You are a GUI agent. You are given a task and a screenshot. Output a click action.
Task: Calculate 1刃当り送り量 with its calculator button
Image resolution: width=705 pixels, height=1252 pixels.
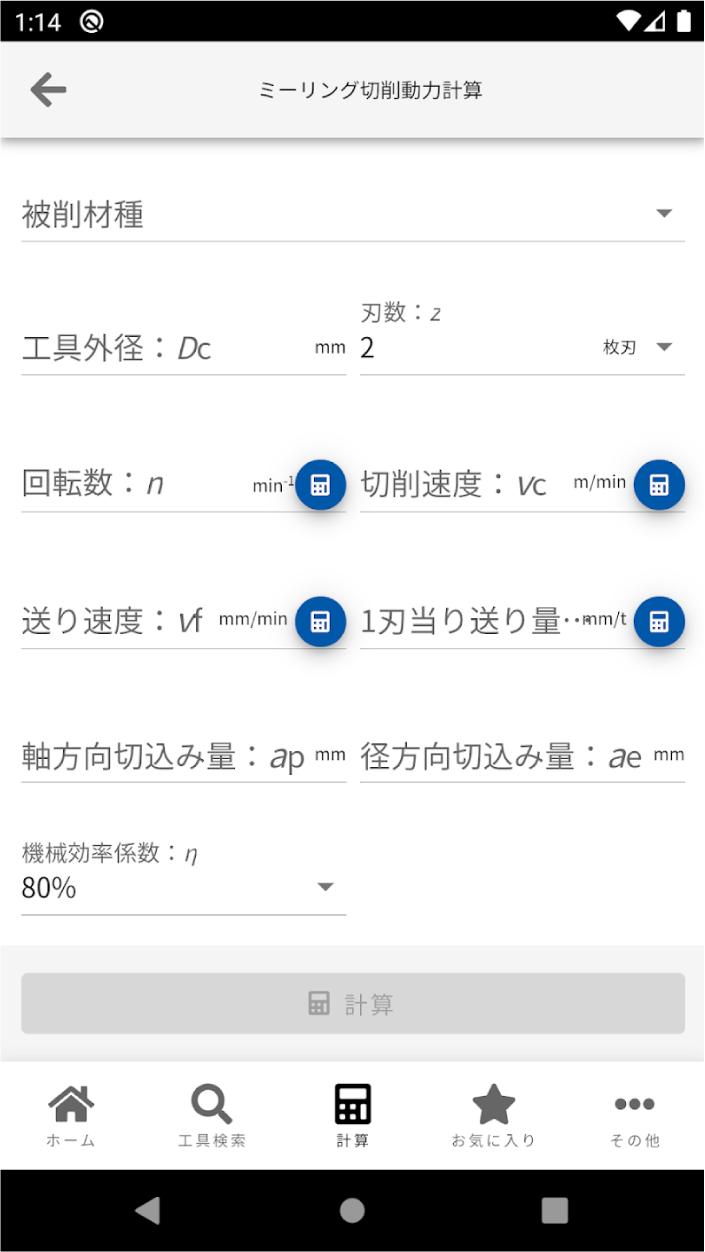tap(659, 622)
